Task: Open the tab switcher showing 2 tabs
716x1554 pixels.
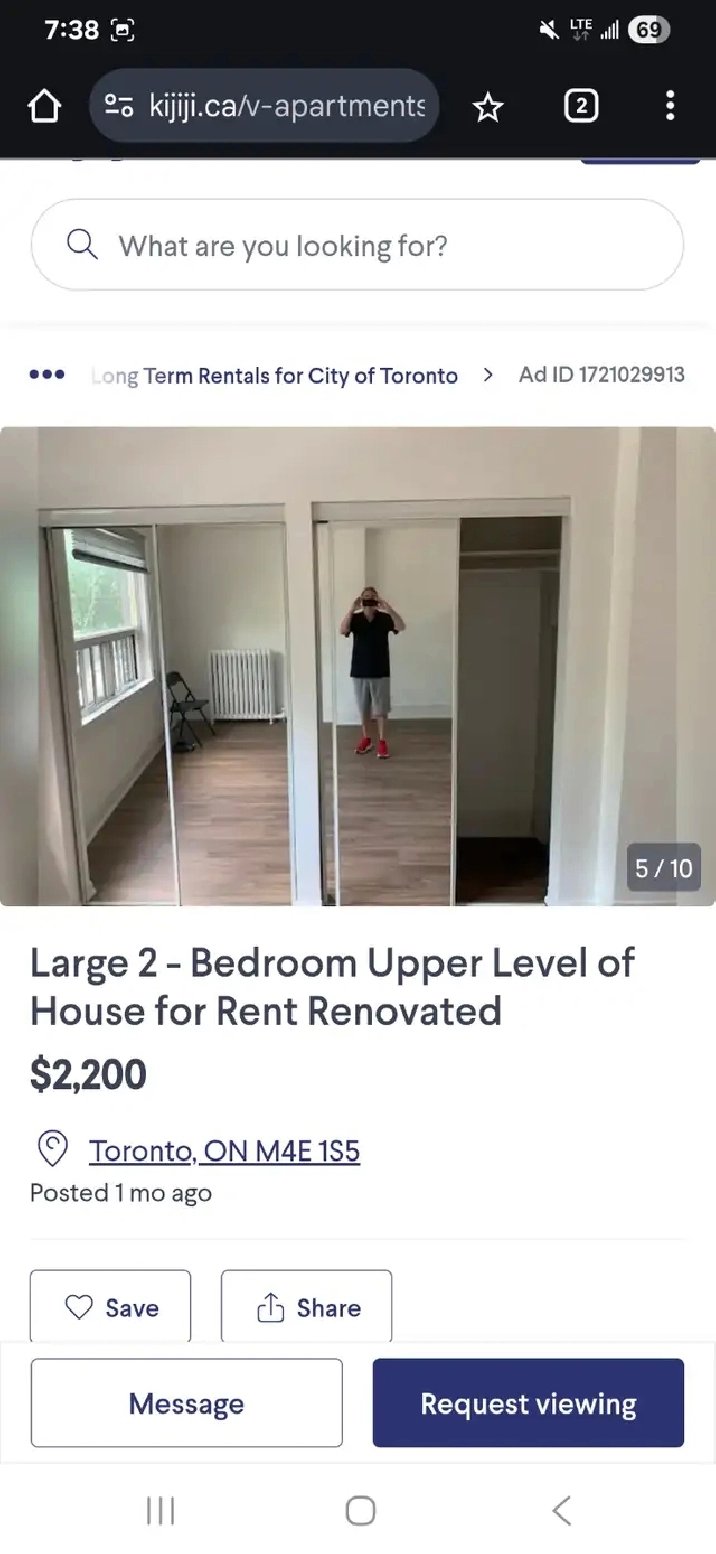Action: [581, 106]
